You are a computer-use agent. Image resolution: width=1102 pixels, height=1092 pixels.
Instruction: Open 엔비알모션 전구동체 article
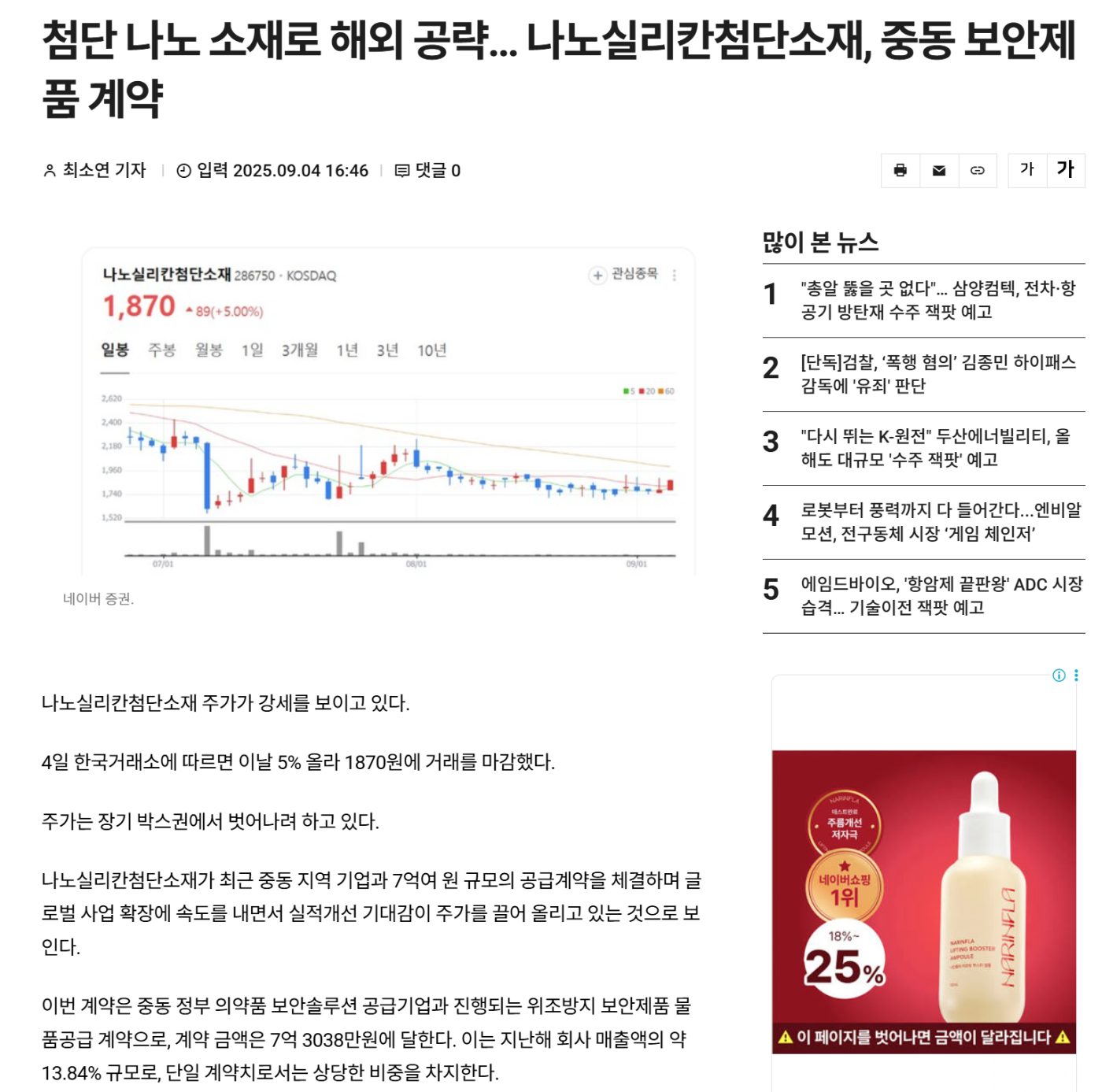(x=940, y=522)
